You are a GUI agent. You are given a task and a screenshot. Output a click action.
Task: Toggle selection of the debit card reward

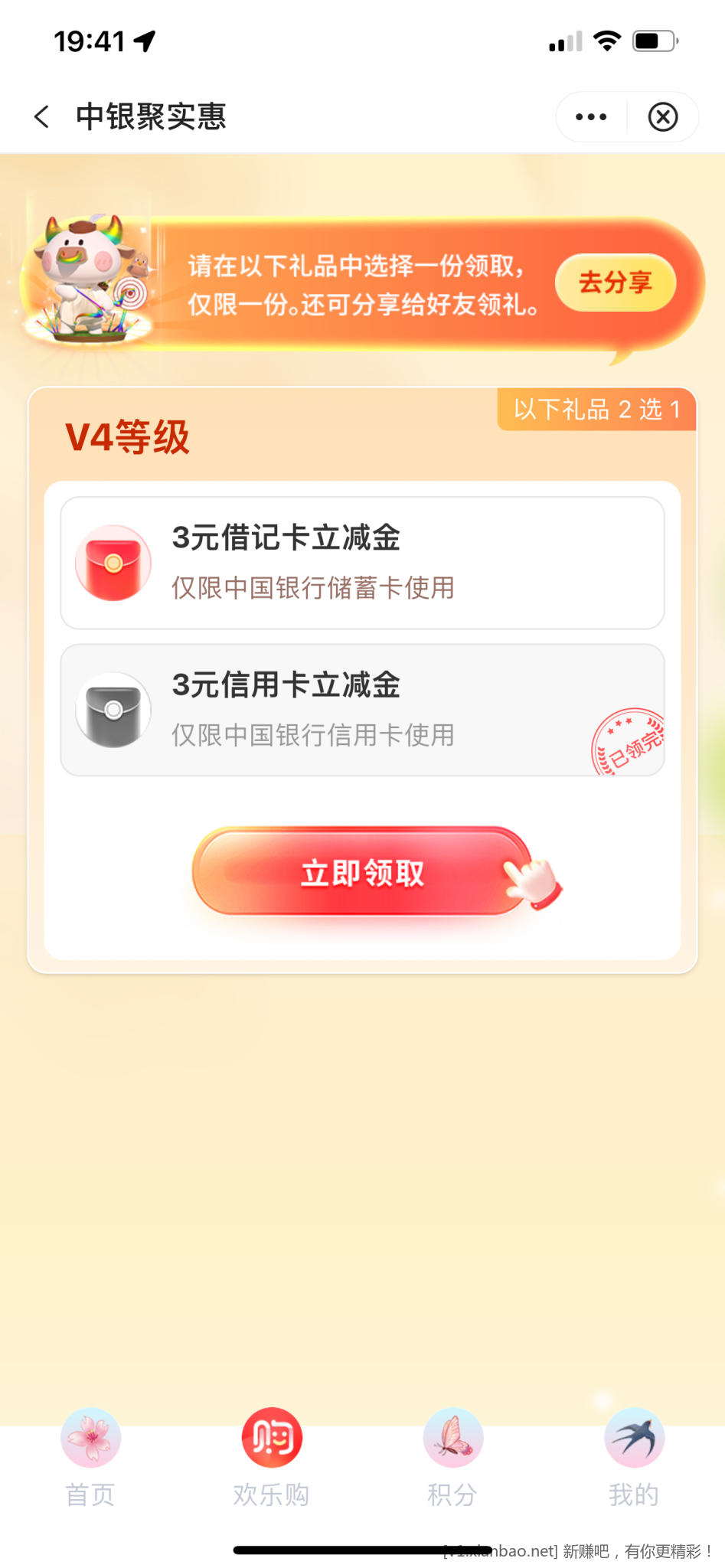coord(362,563)
